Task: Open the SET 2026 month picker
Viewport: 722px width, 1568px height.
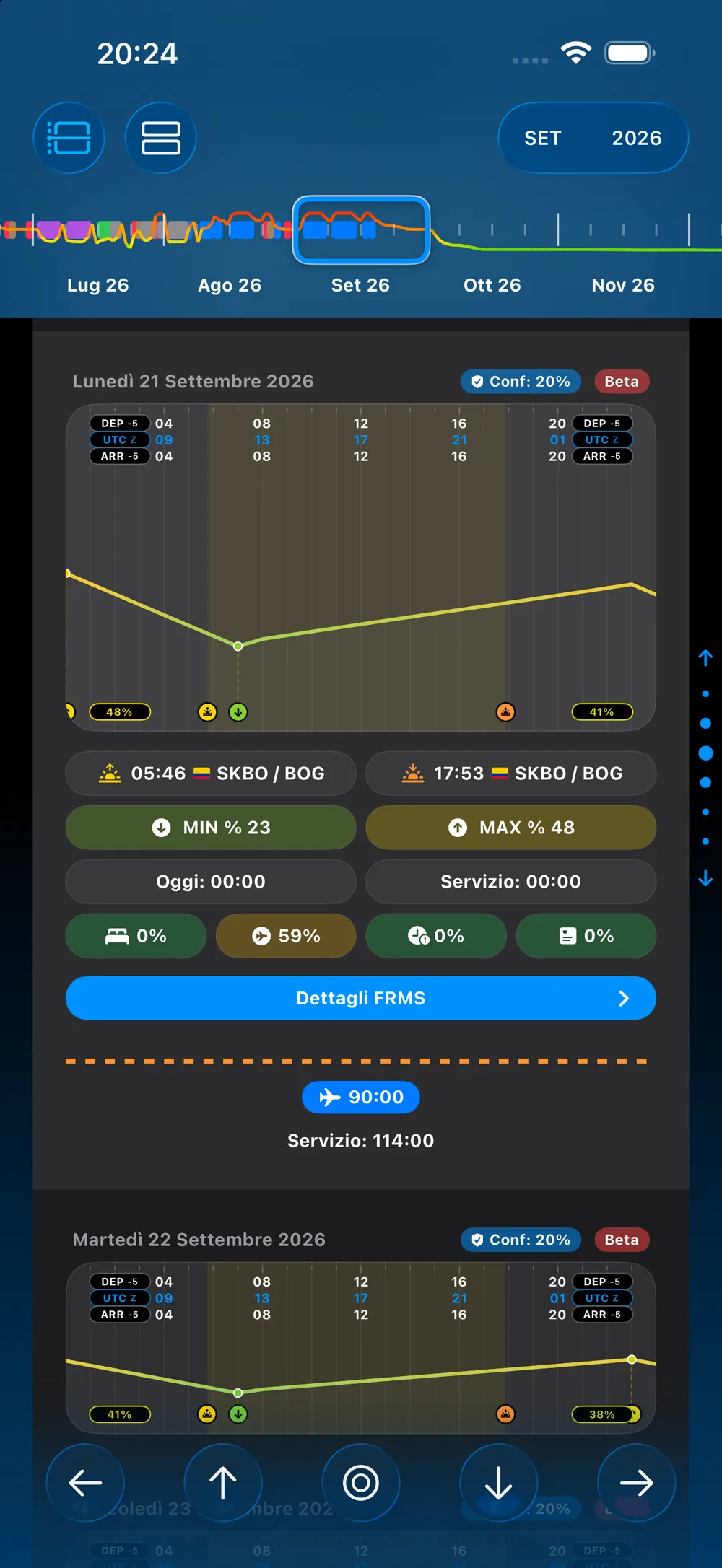Action: click(x=593, y=138)
